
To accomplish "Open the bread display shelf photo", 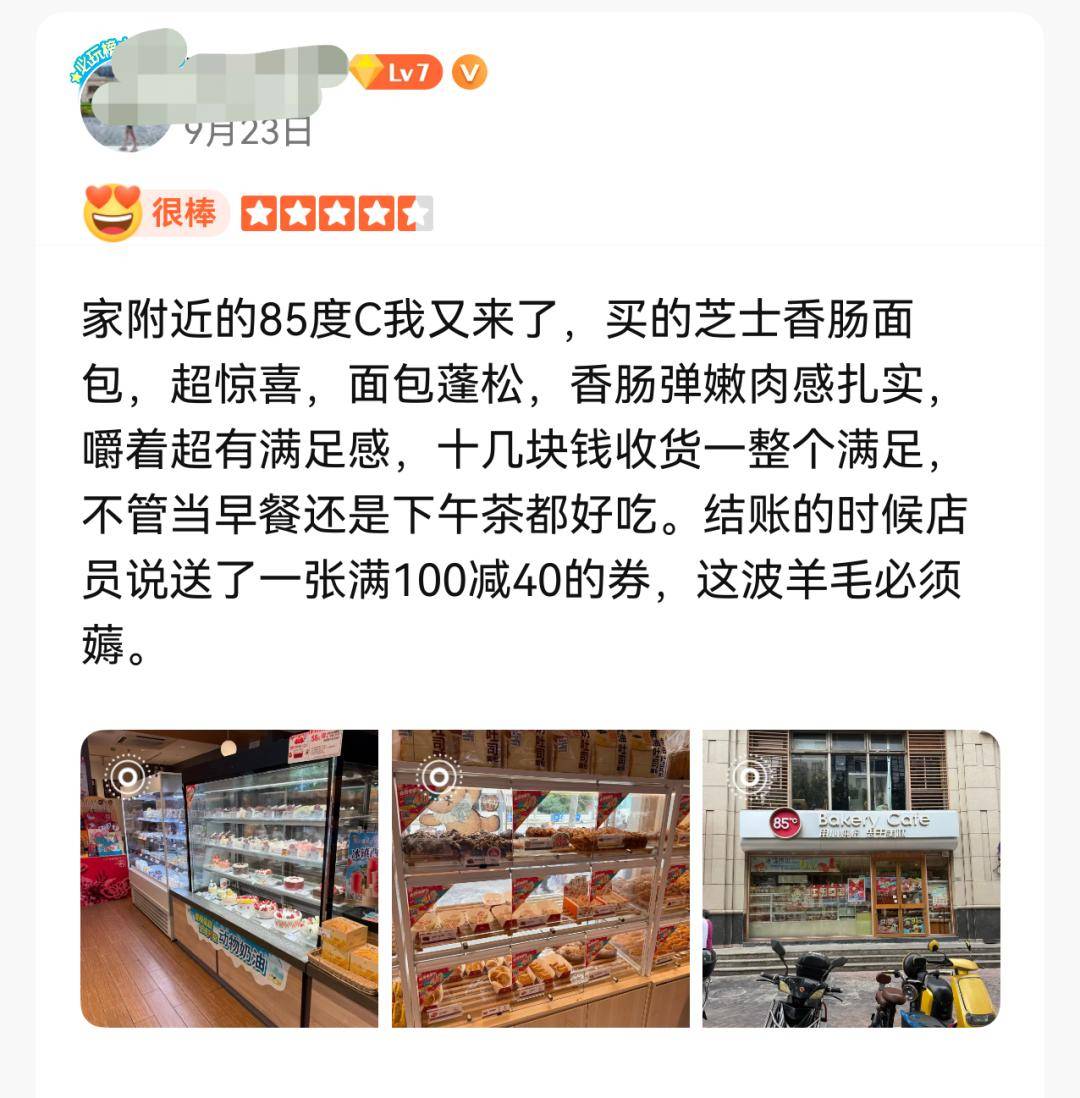I will click(x=540, y=880).
